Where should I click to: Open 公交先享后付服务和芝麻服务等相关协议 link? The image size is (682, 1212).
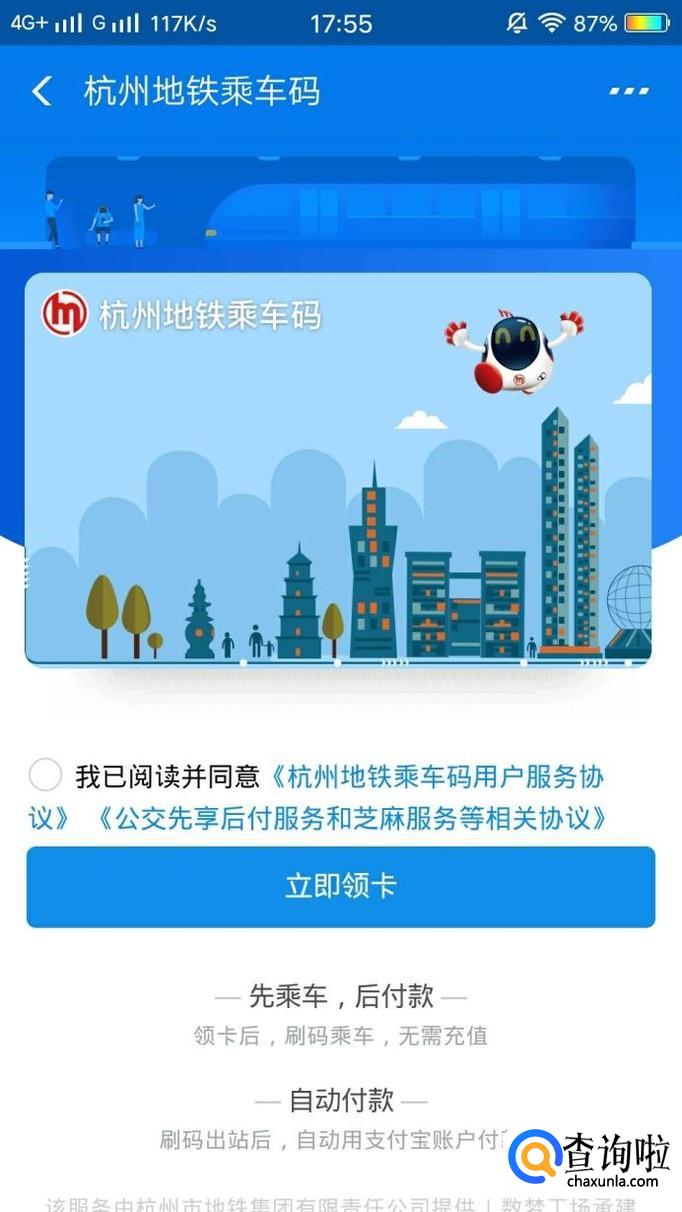[x=352, y=819]
